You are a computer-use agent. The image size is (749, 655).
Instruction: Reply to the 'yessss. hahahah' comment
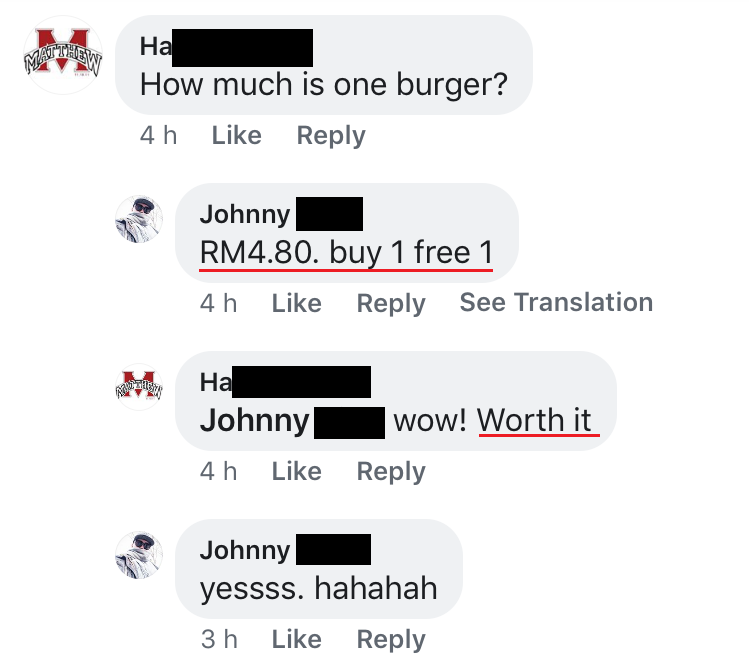(x=391, y=639)
